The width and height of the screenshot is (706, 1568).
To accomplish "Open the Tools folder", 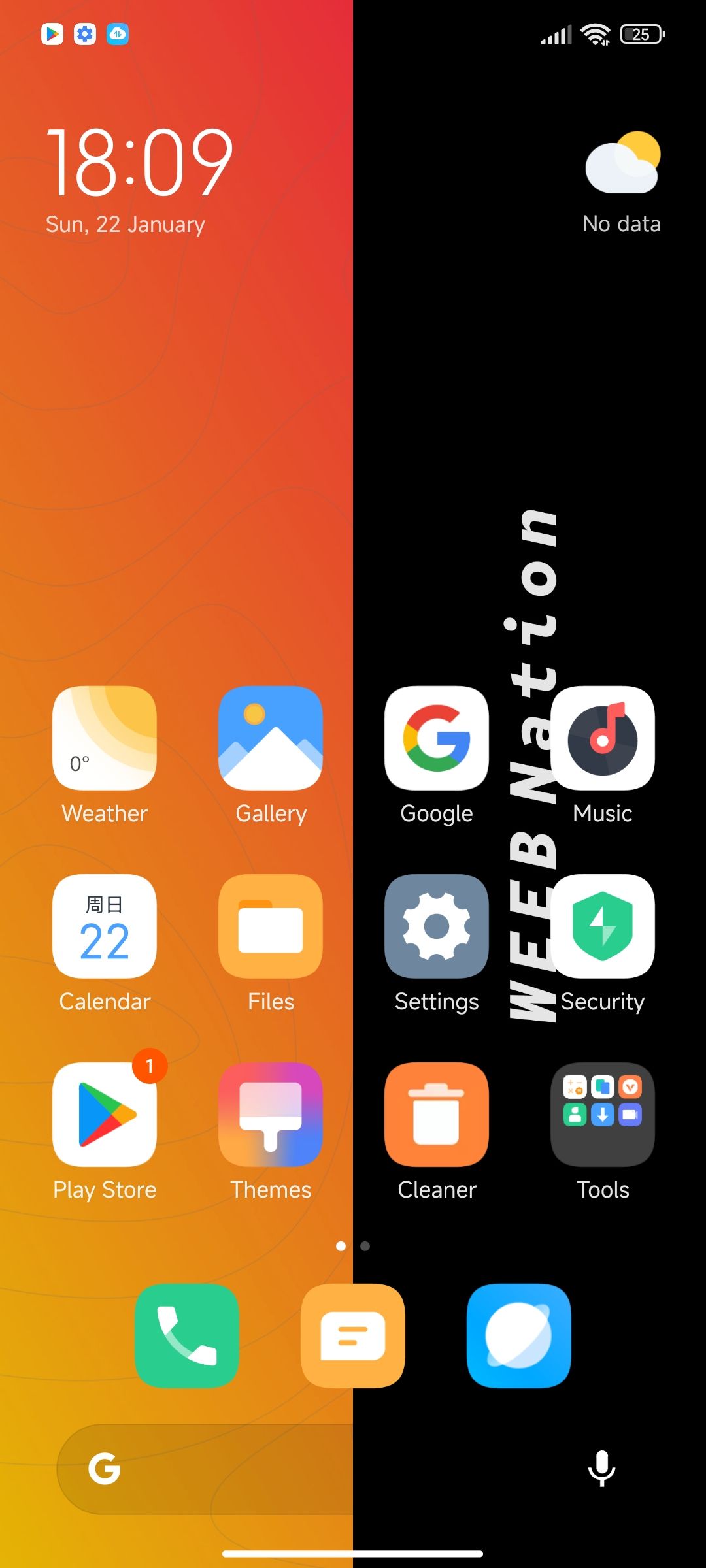I will tap(603, 1115).
